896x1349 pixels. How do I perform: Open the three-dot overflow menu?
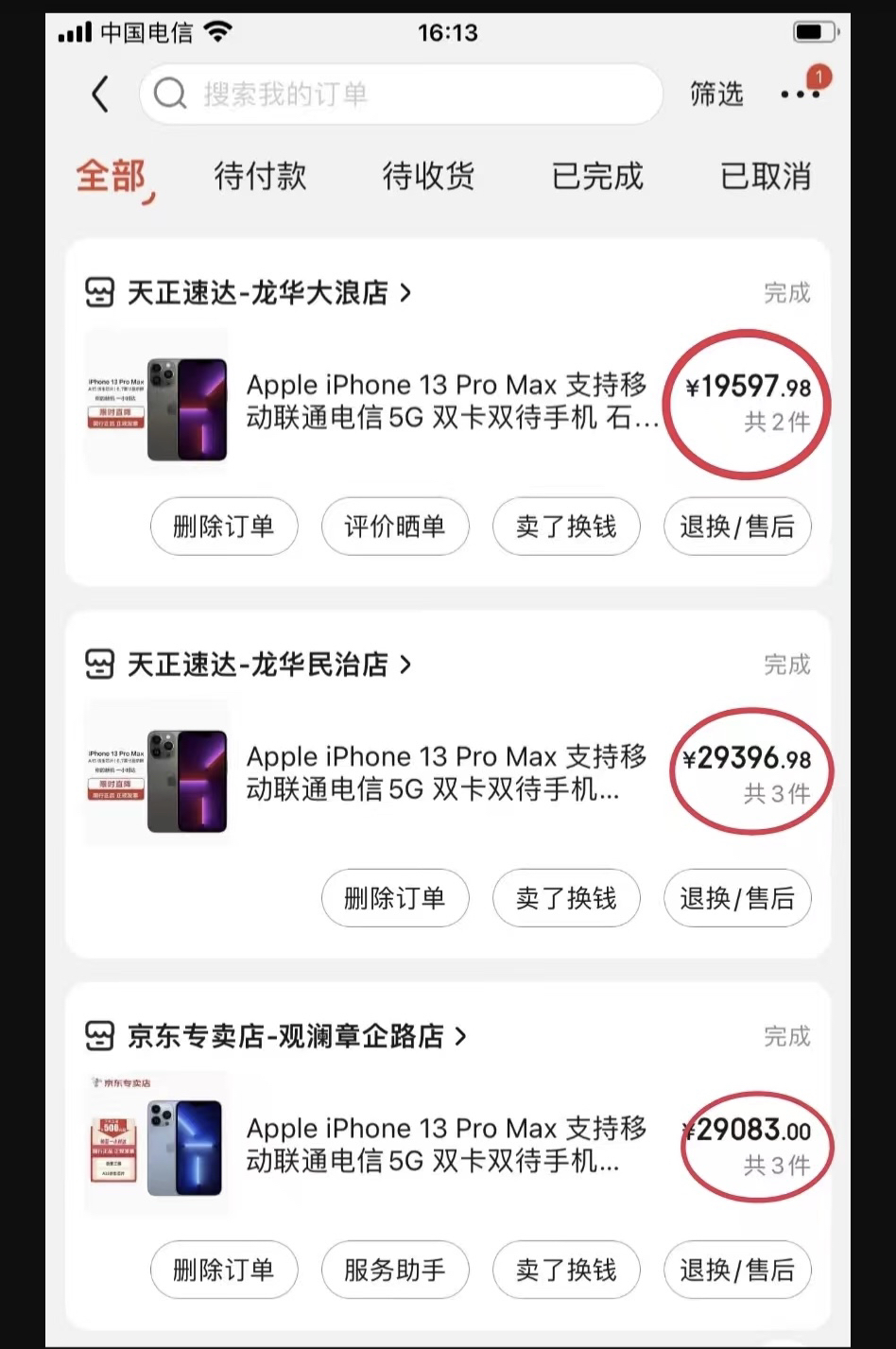(x=800, y=94)
